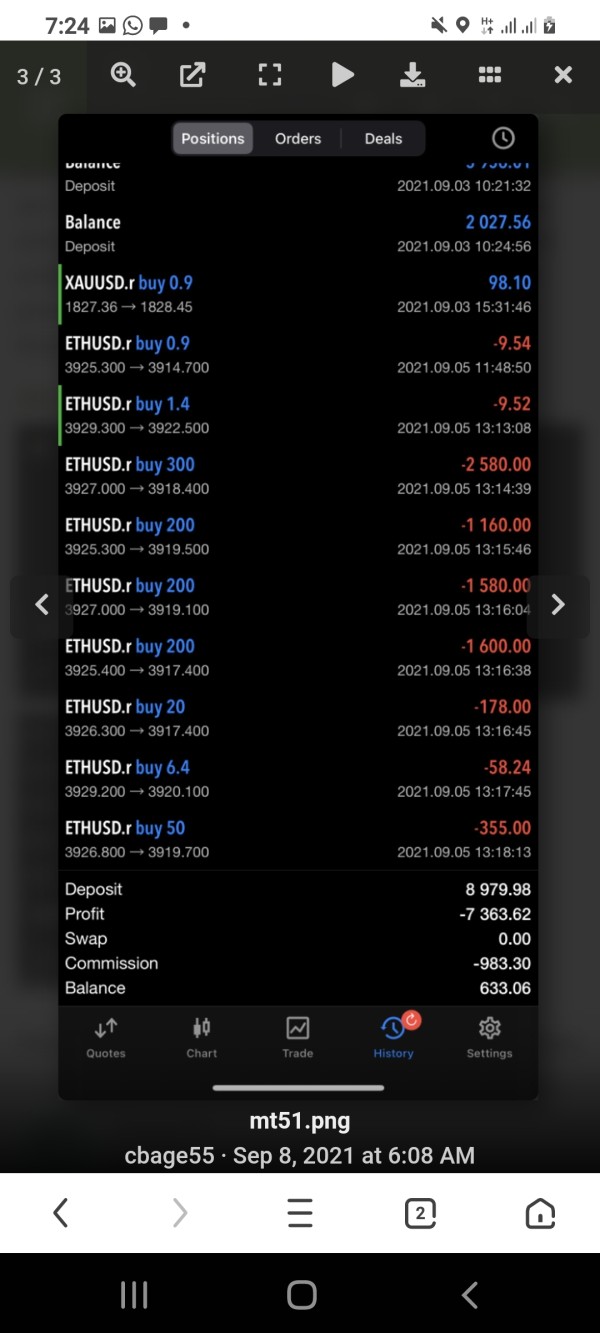Open the browser tabs switcher
This screenshot has height=1333, width=600.
420,1213
